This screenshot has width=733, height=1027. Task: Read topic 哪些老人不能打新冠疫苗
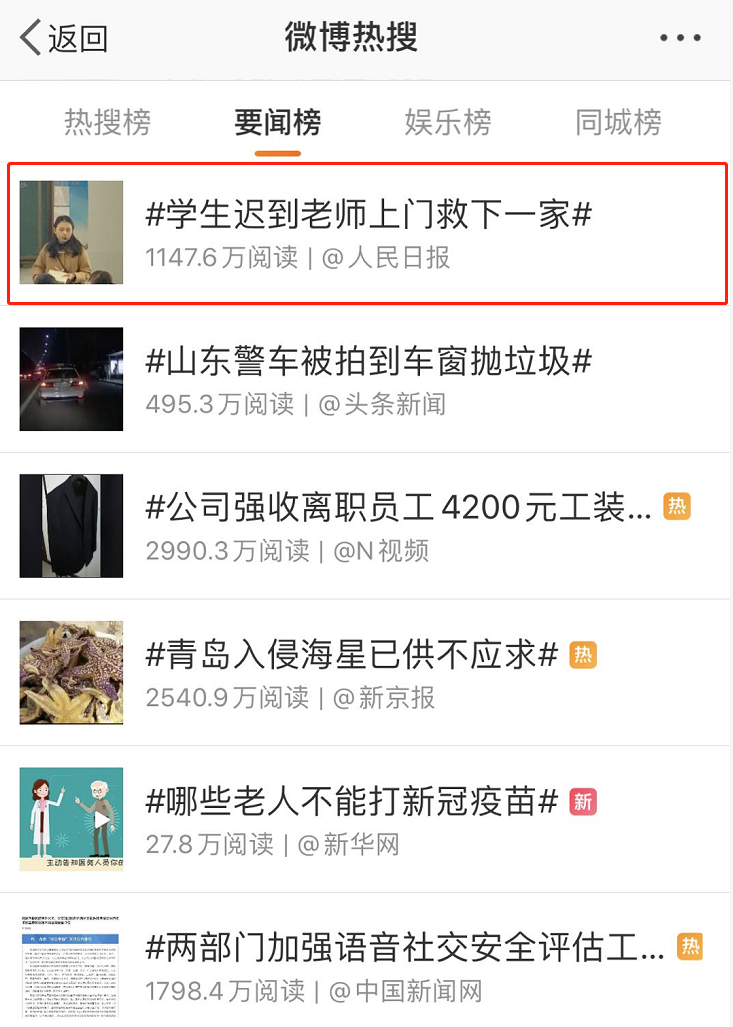tap(351, 801)
